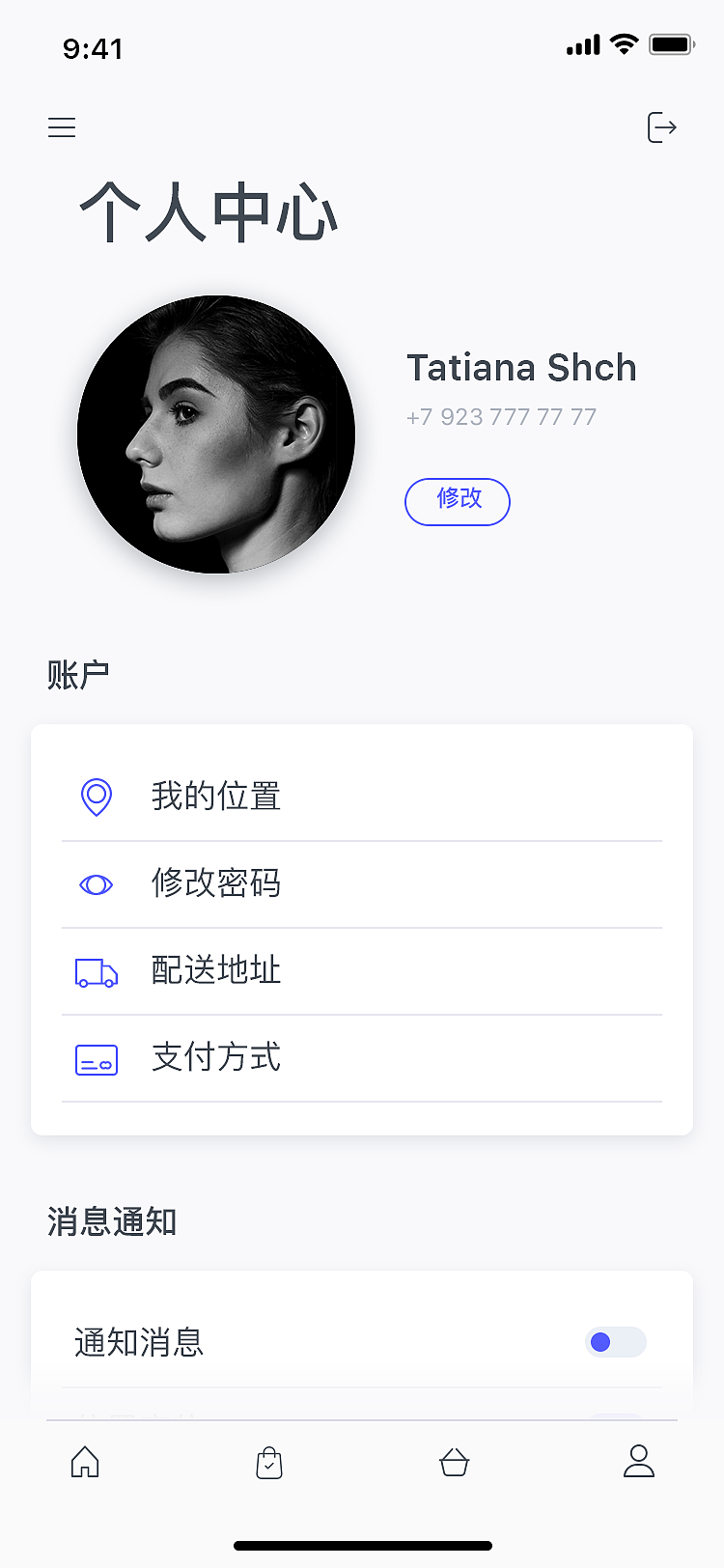
Task: Click the logout icon at top right
Action: [662, 127]
